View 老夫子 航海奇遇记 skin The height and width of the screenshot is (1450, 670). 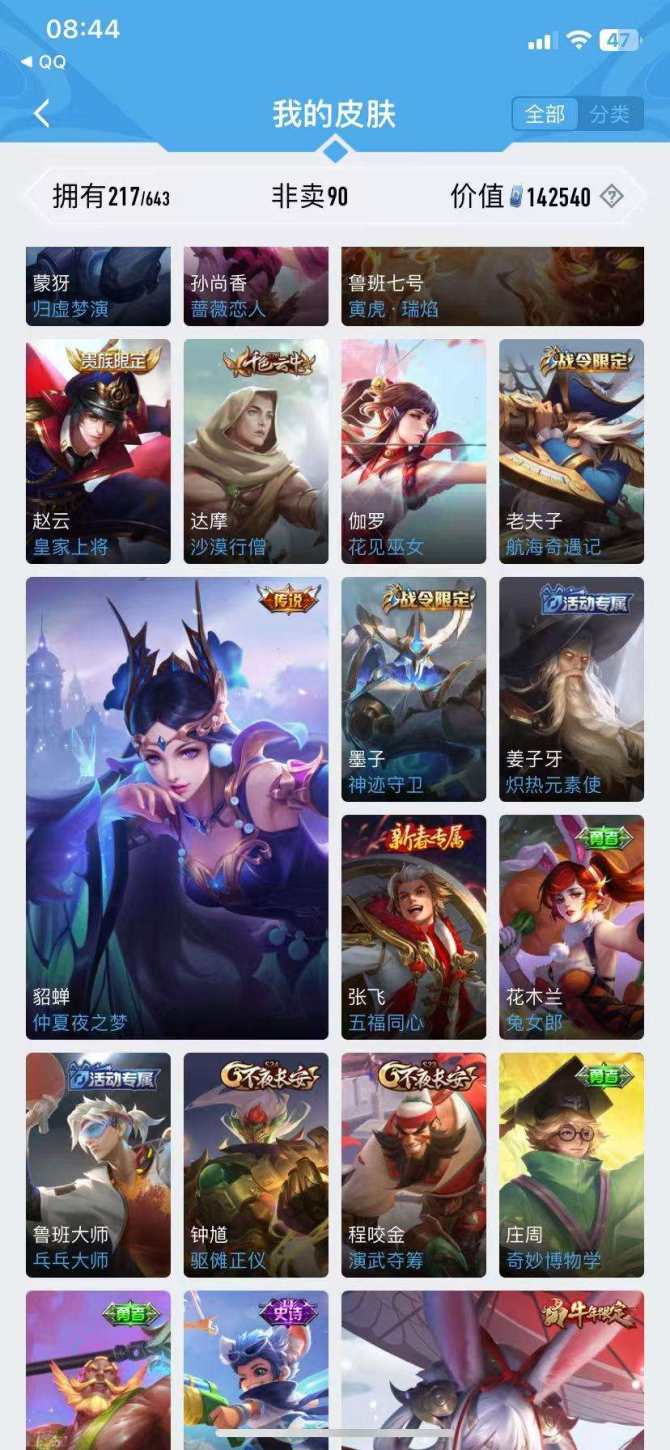pos(571,451)
